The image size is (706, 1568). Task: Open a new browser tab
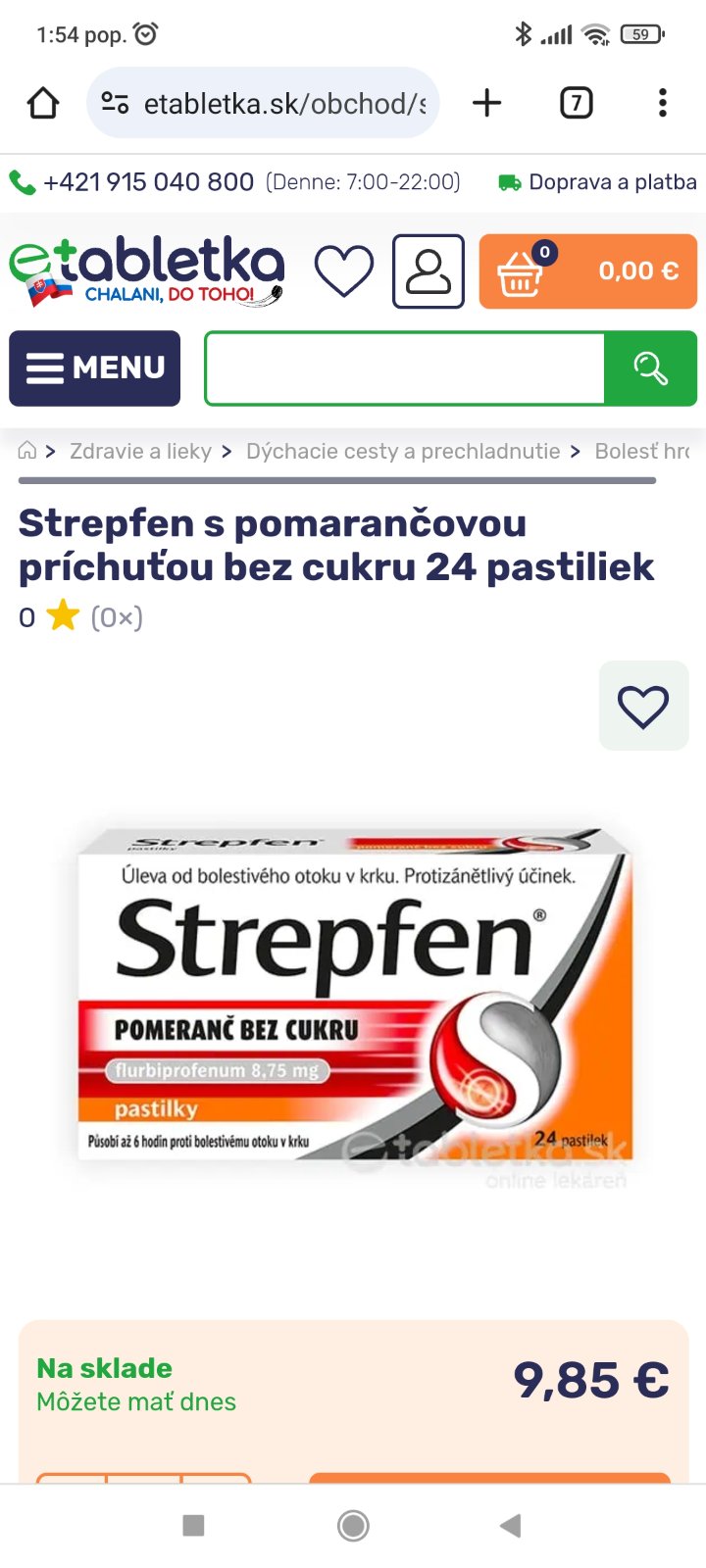[x=486, y=103]
